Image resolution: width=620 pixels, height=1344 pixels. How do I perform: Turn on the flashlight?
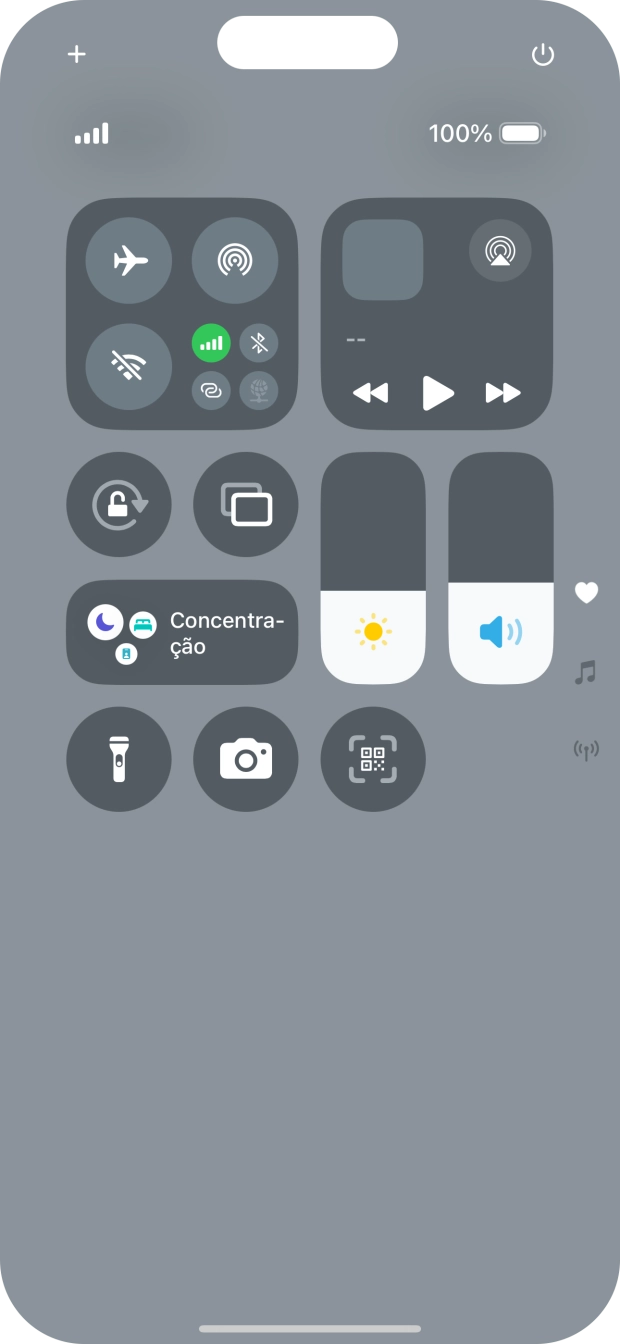point(119,759)
